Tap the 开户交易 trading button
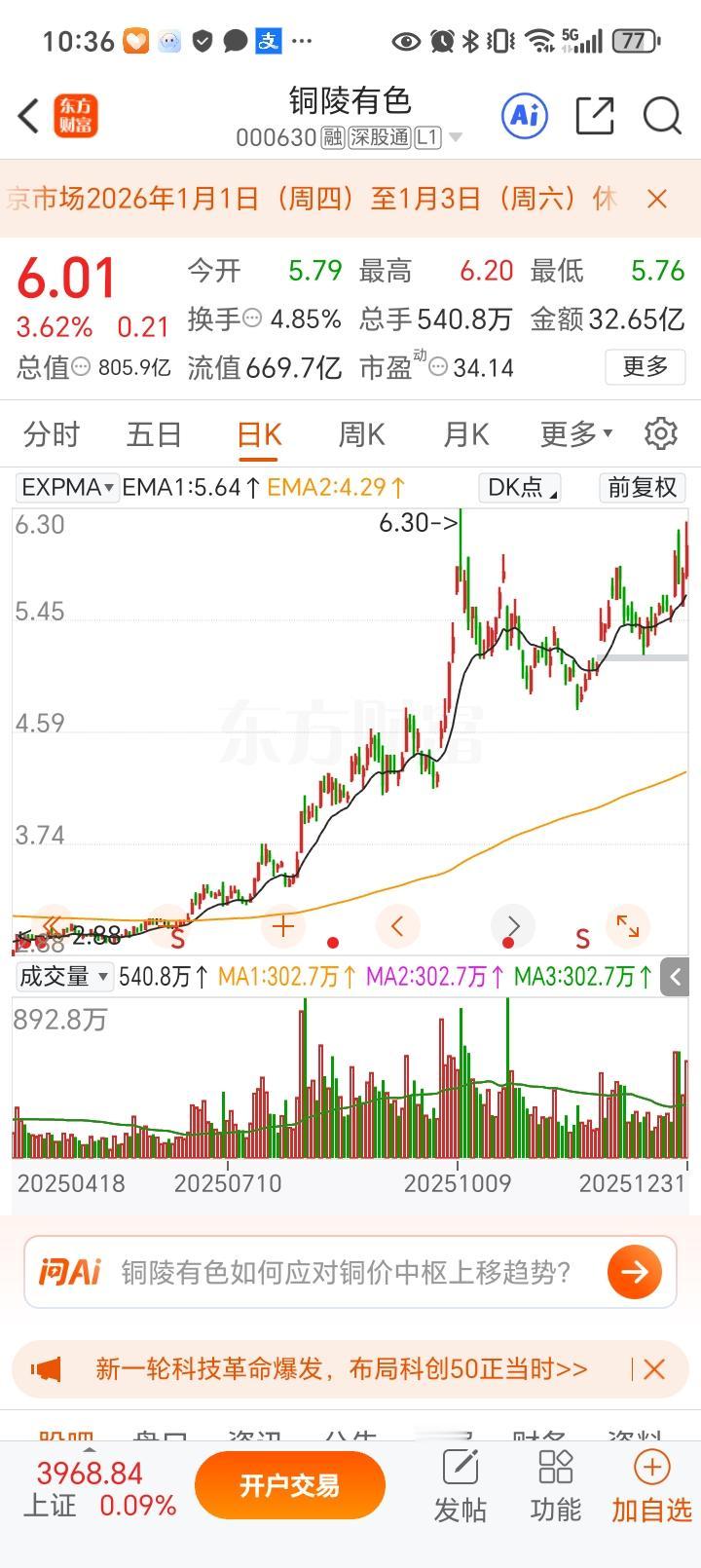The height and width of the screenshot is (1568, 701). tap(290, 1484)
